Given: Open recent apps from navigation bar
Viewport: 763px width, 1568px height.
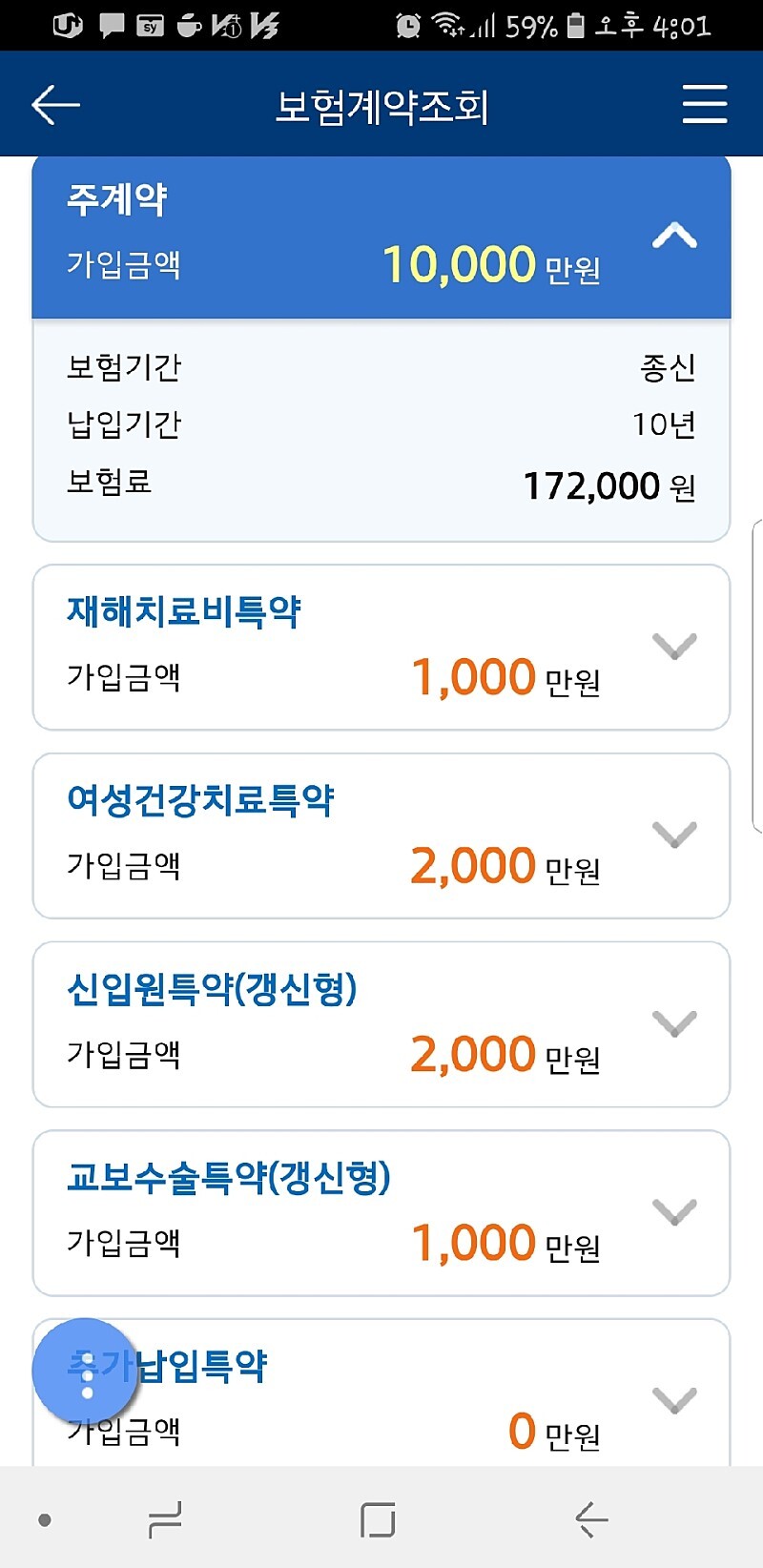Looking at the screenshot, I should (x=165, y=1519).
